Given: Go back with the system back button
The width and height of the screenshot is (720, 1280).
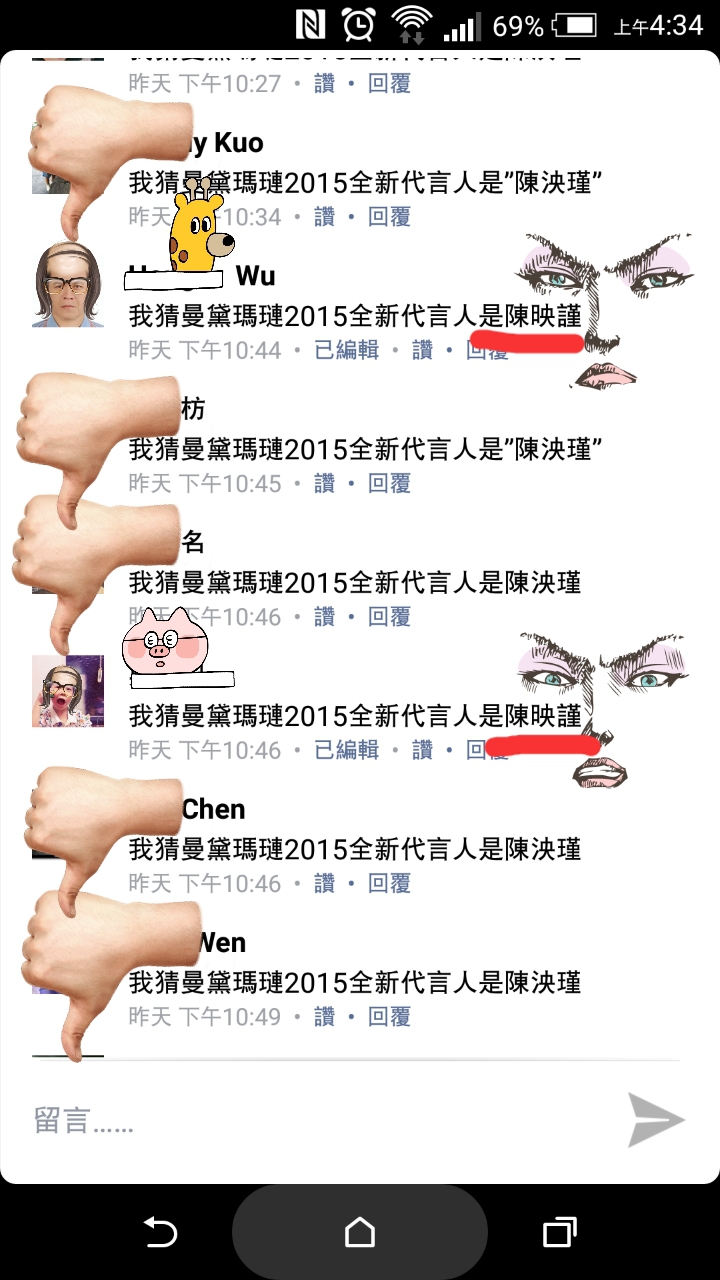Looking at the screenshot, I should pos(160,1232).
